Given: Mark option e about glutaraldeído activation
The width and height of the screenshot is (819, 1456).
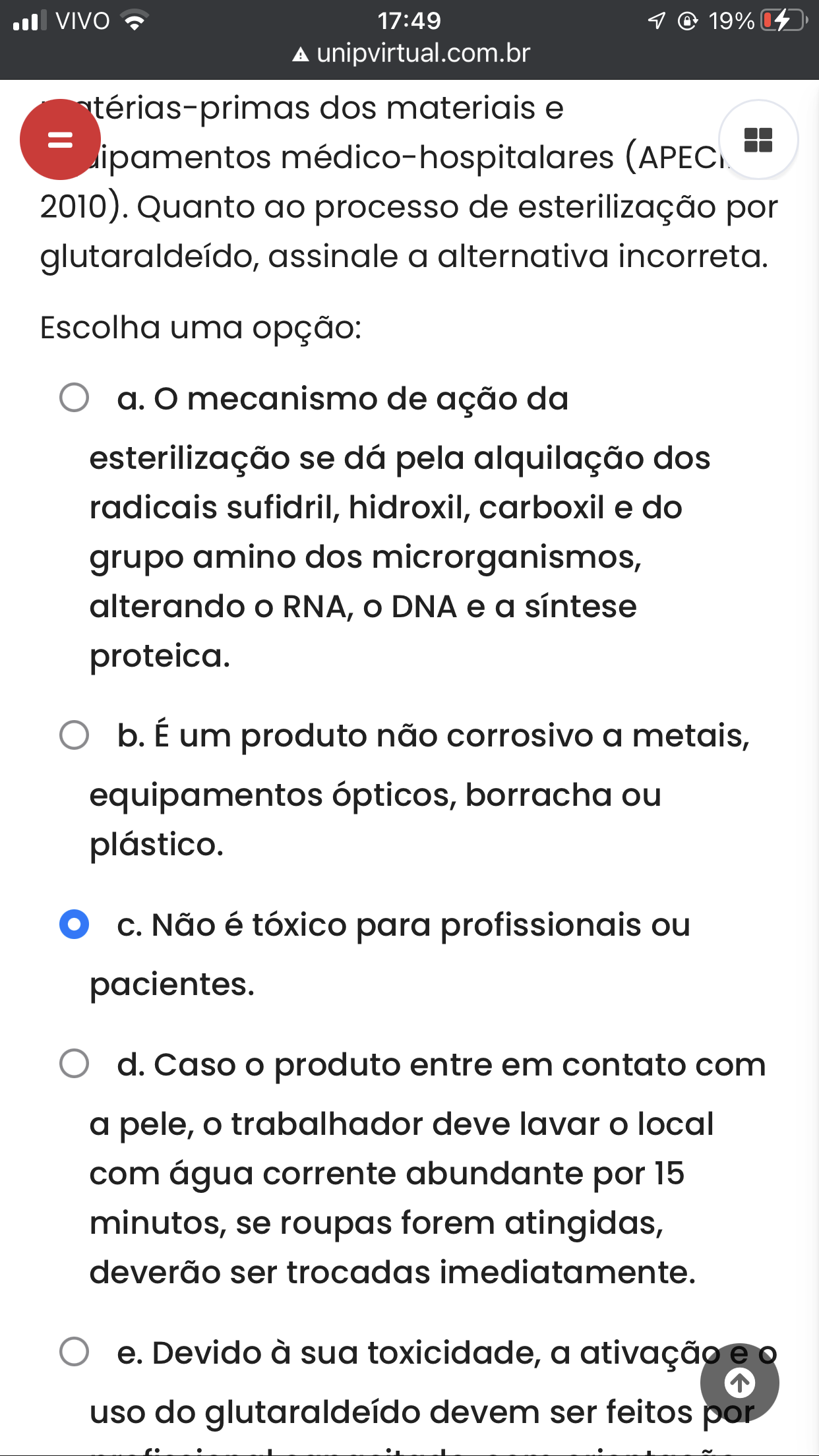Looking at the screenshot, I should click(74, 1352).
